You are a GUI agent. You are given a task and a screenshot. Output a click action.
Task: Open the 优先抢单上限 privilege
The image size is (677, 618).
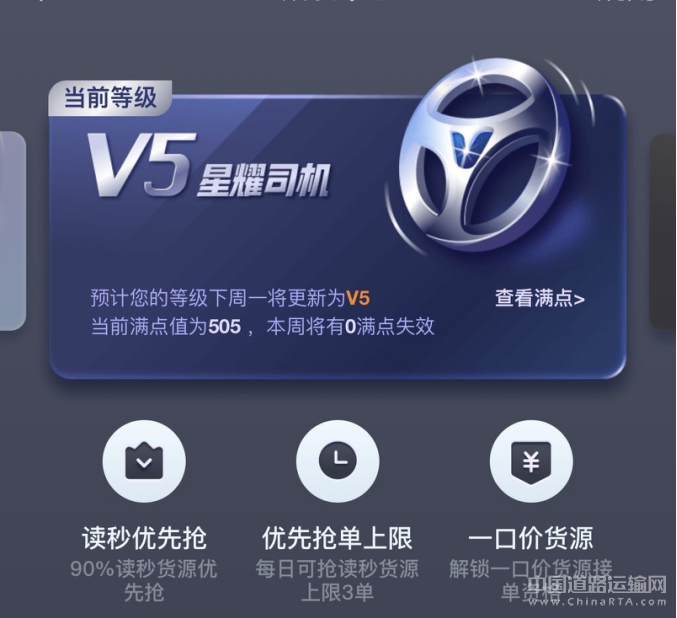point(337,462)
